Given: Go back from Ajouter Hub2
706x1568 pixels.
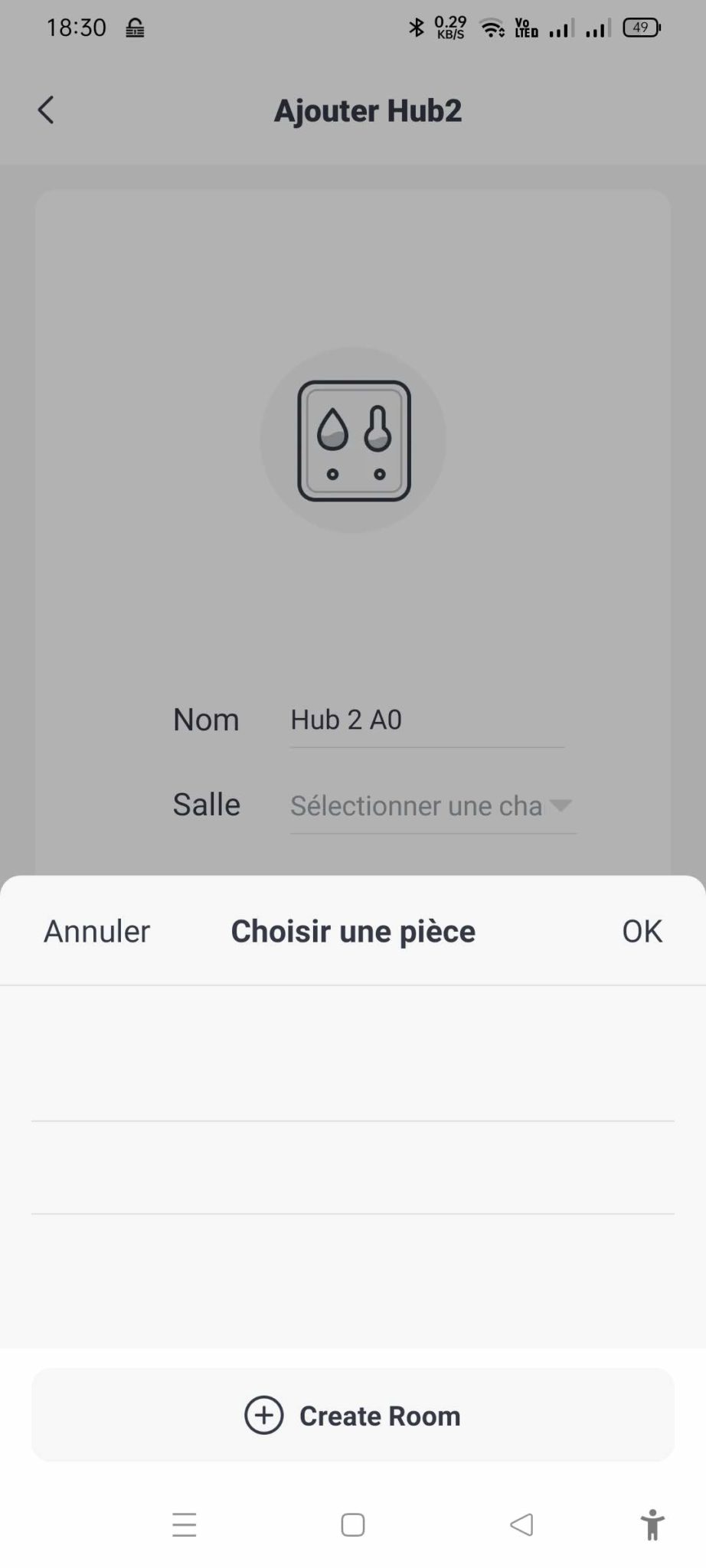Looking at the screenshot, I should click(46, 110).
